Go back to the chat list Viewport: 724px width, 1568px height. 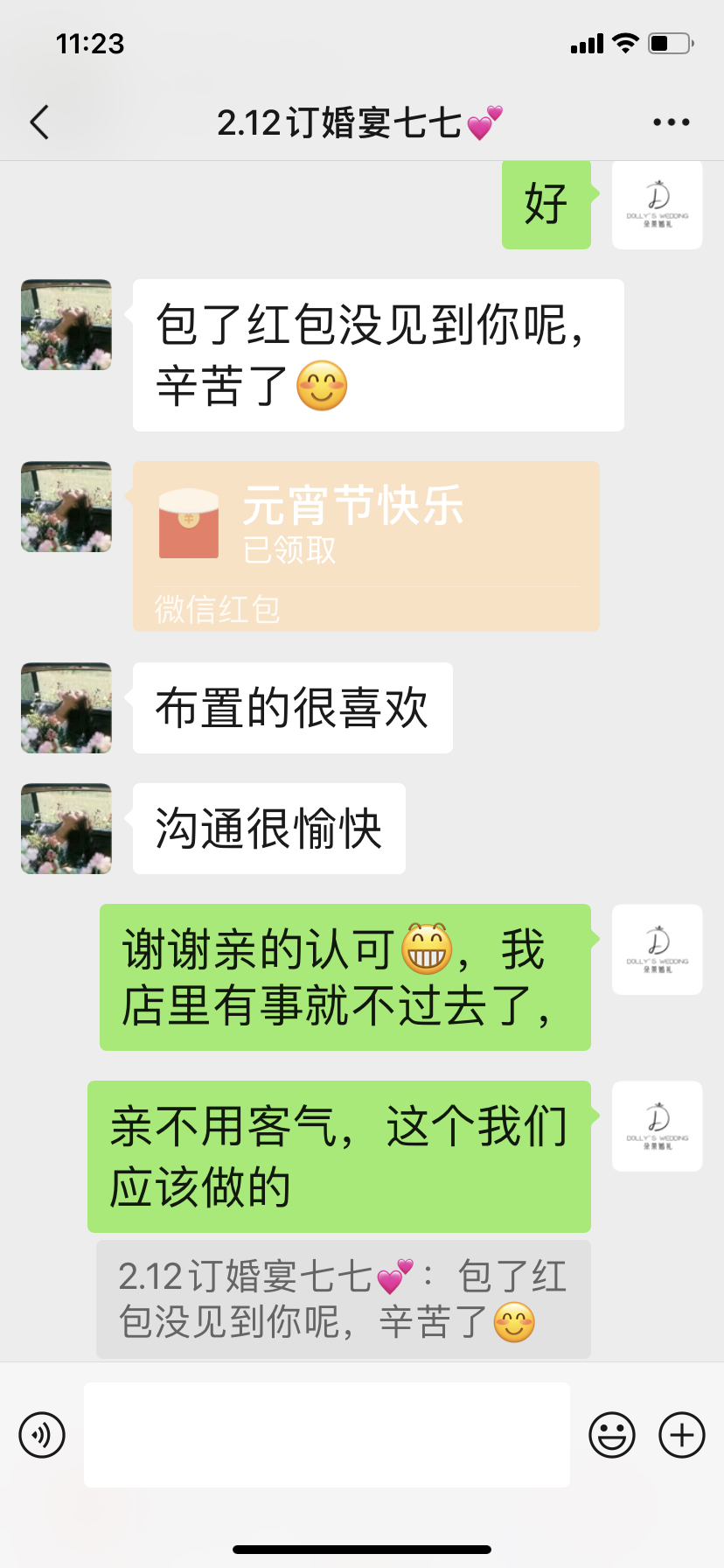pos(40,122)
